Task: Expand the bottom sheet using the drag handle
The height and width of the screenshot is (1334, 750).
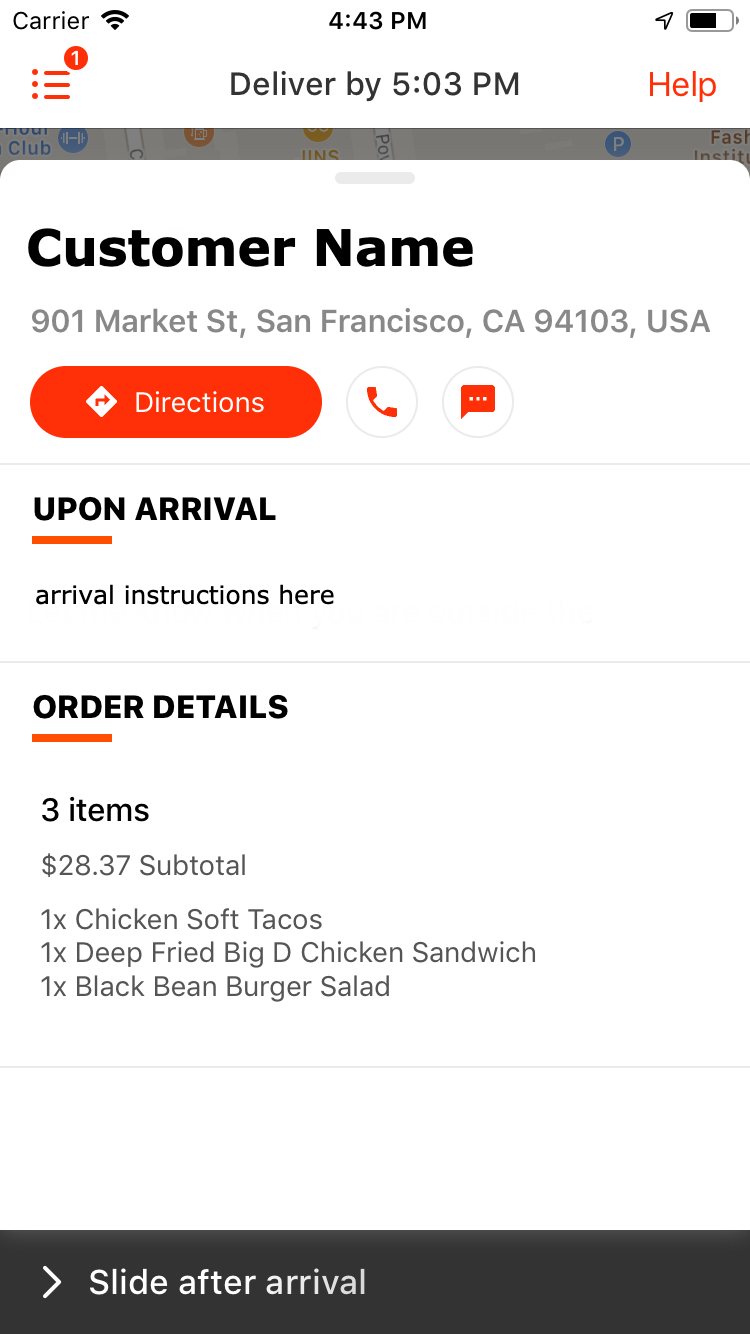Action: [x=375, y=177]
